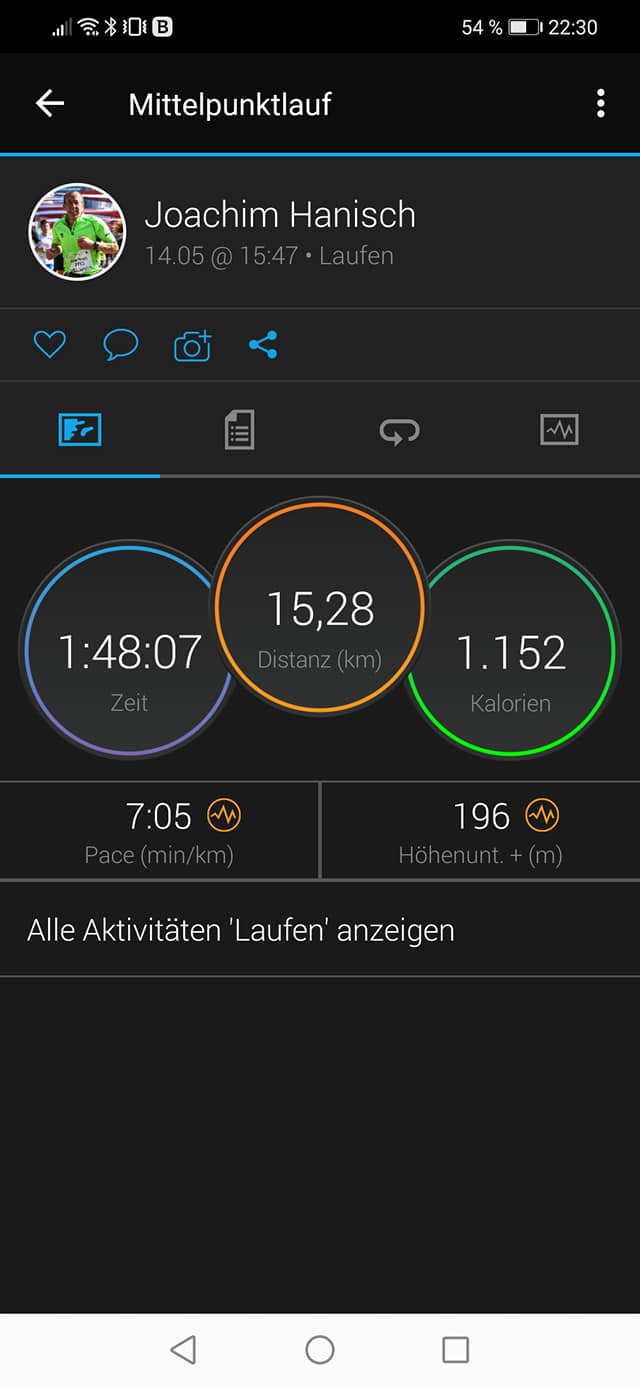Open comments with the speech bubble icon
The image size is (640, 1386).
[120, 345]
